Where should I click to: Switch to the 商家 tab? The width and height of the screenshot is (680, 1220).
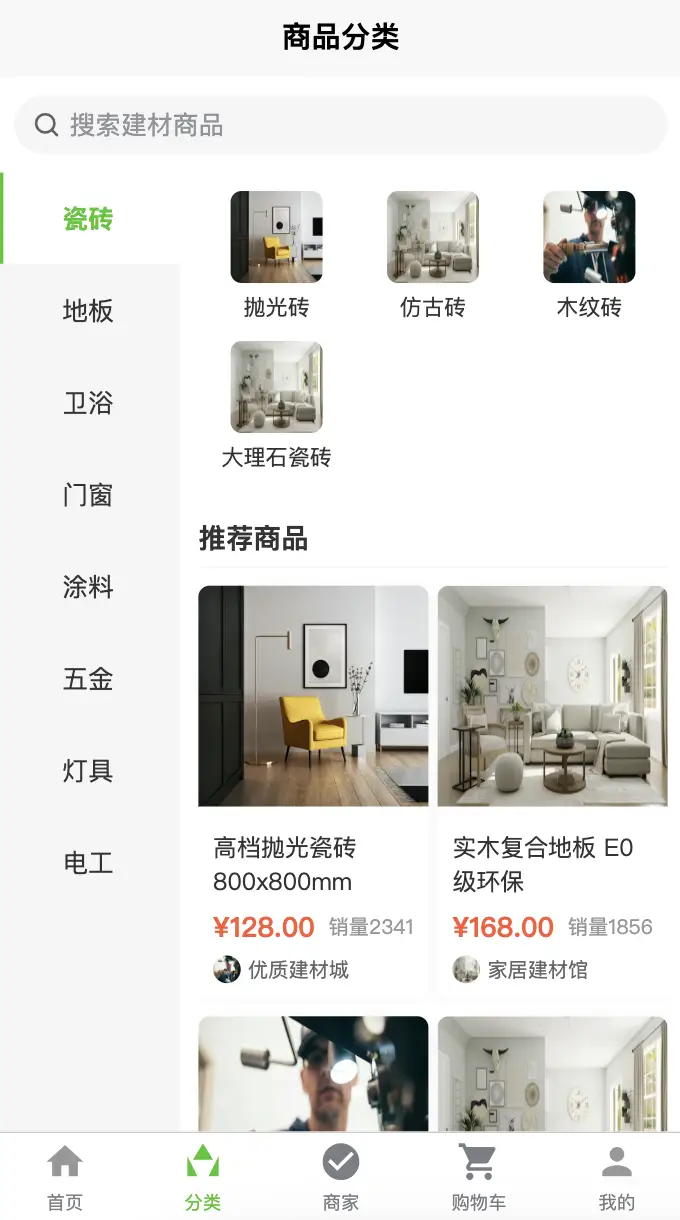(340, 1177)
